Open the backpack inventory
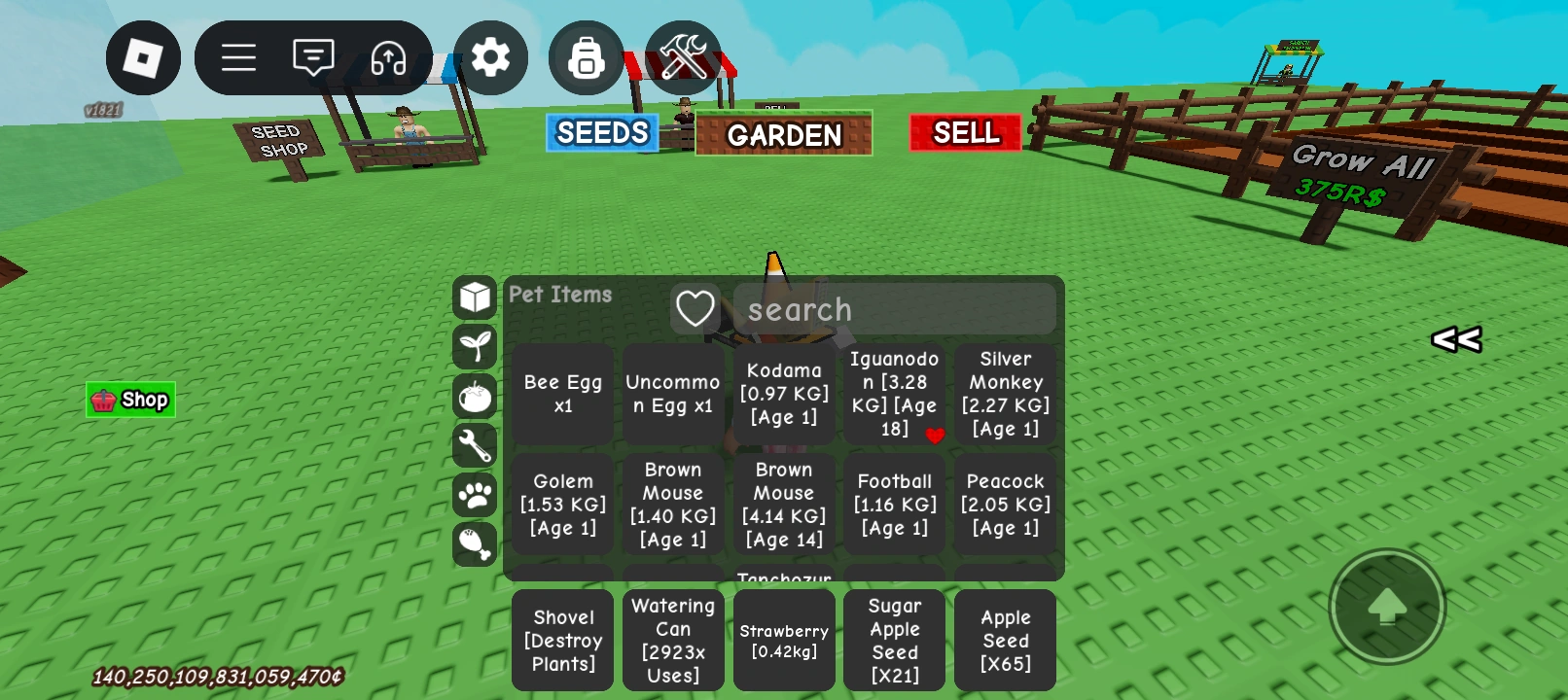This screenshot has height=700, width=1568. [x=586, y=58]
